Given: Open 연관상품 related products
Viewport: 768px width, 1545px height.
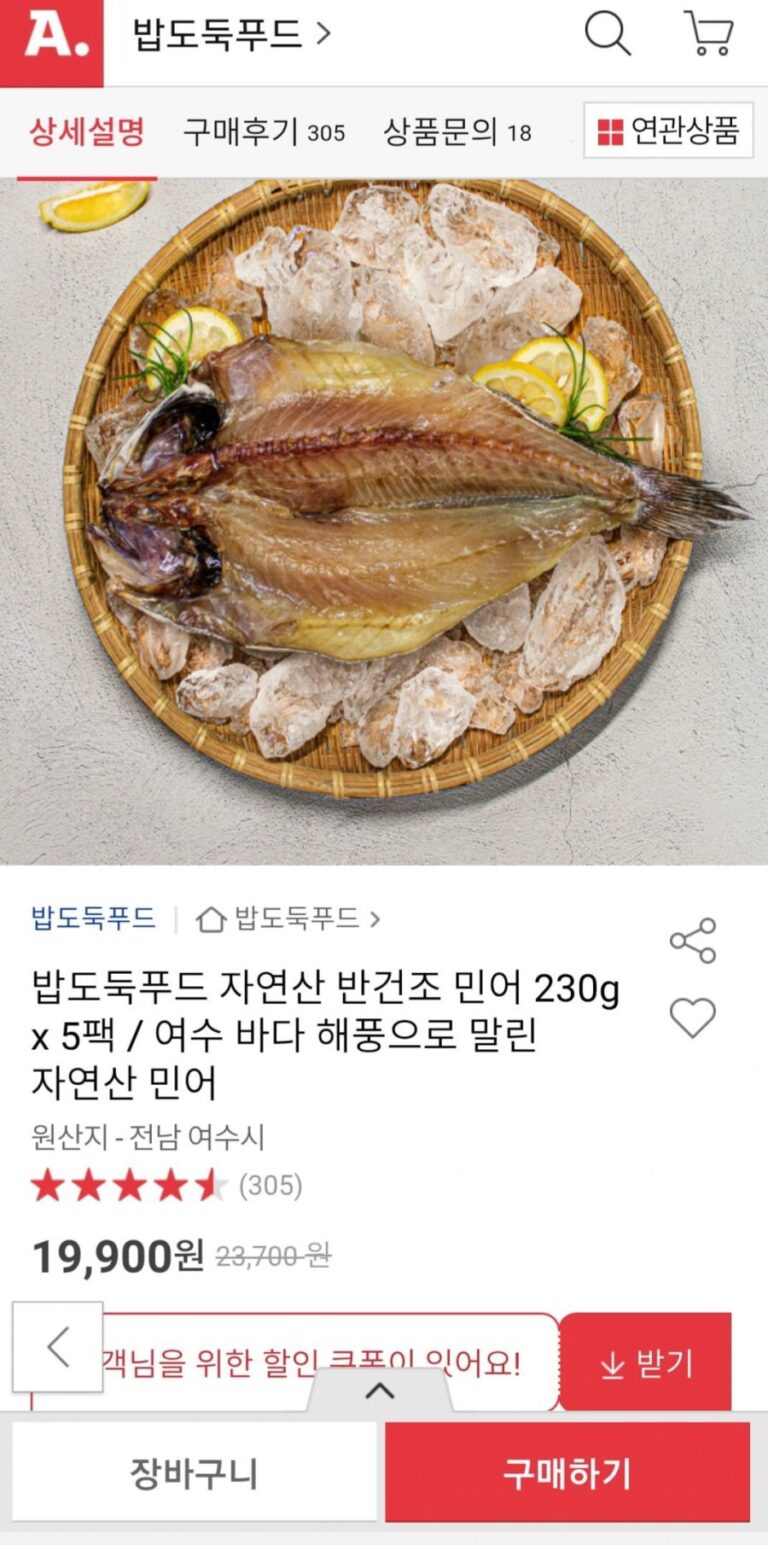Looking at the screenshot, I should tap(668, 131).
